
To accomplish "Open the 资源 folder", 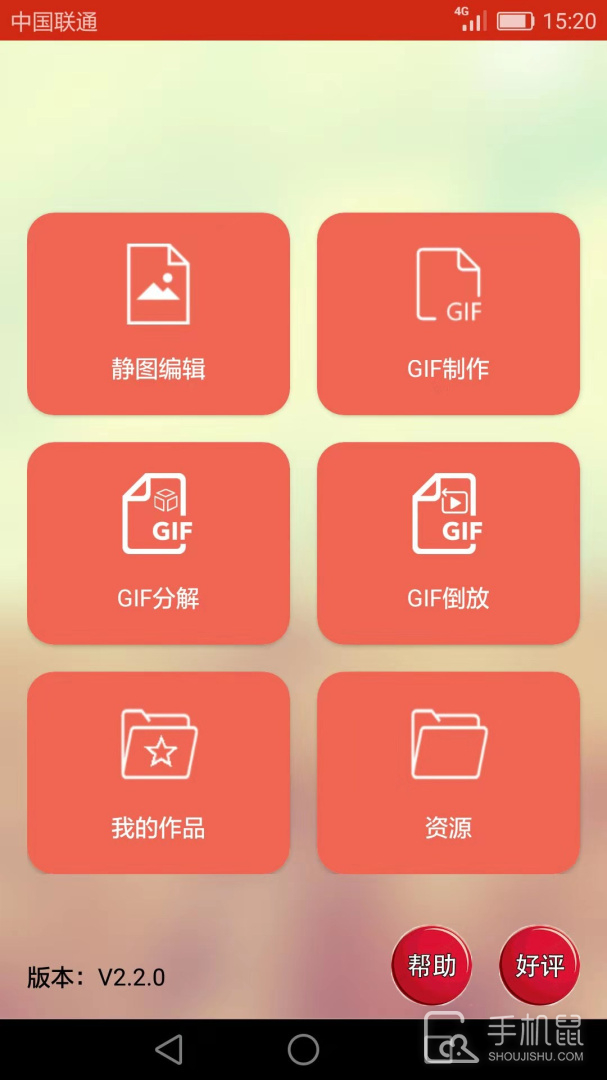I will pyautogui.click(x=449, y=772).
